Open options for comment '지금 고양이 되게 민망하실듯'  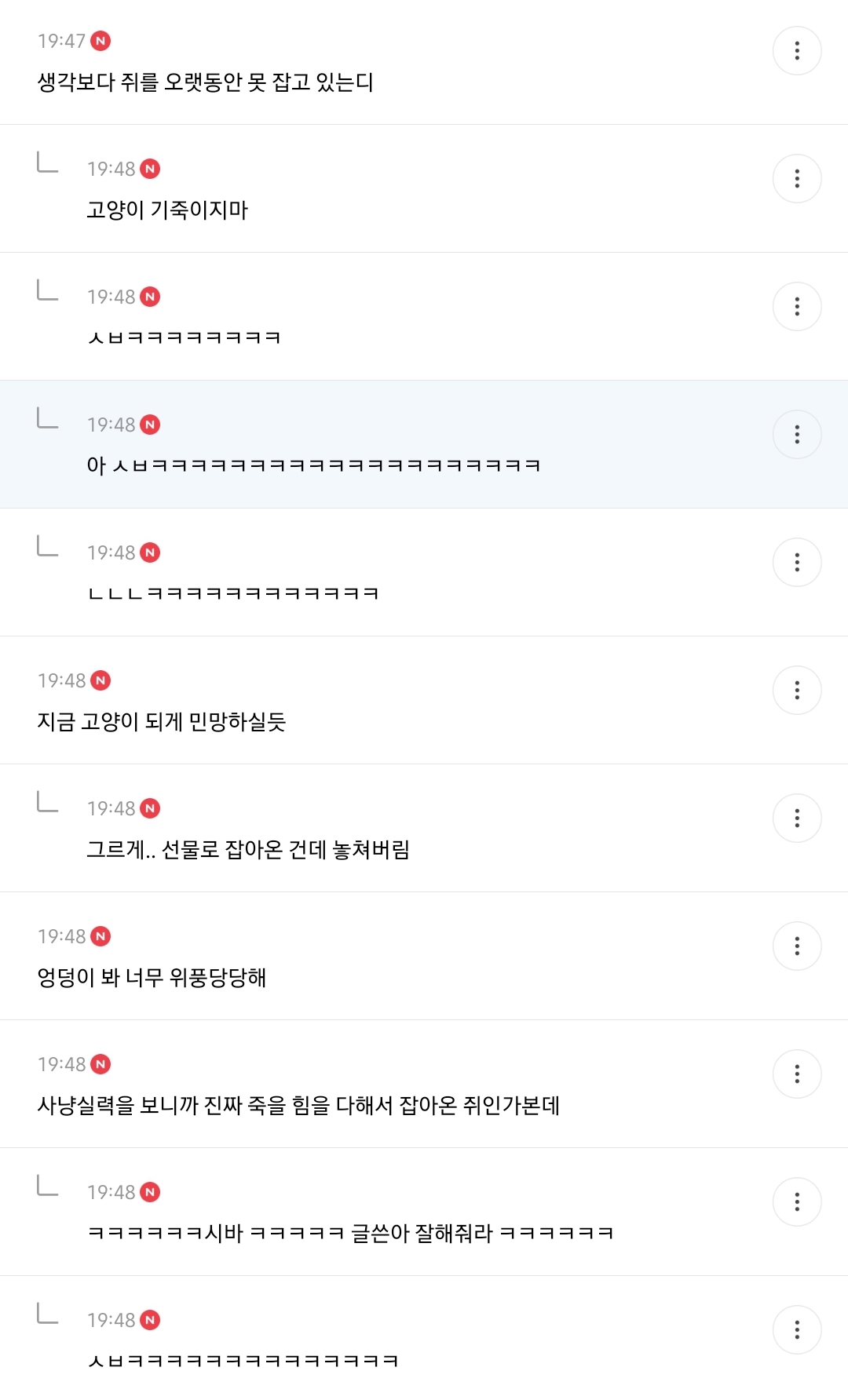[x=797, y=691]
